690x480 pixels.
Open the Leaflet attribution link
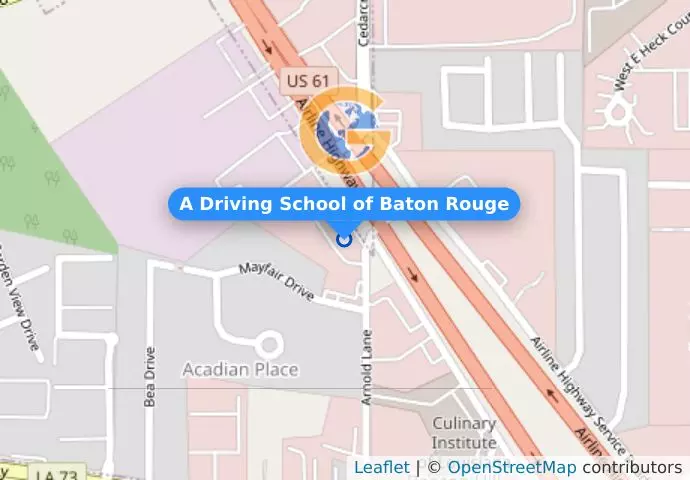point(381,467)
